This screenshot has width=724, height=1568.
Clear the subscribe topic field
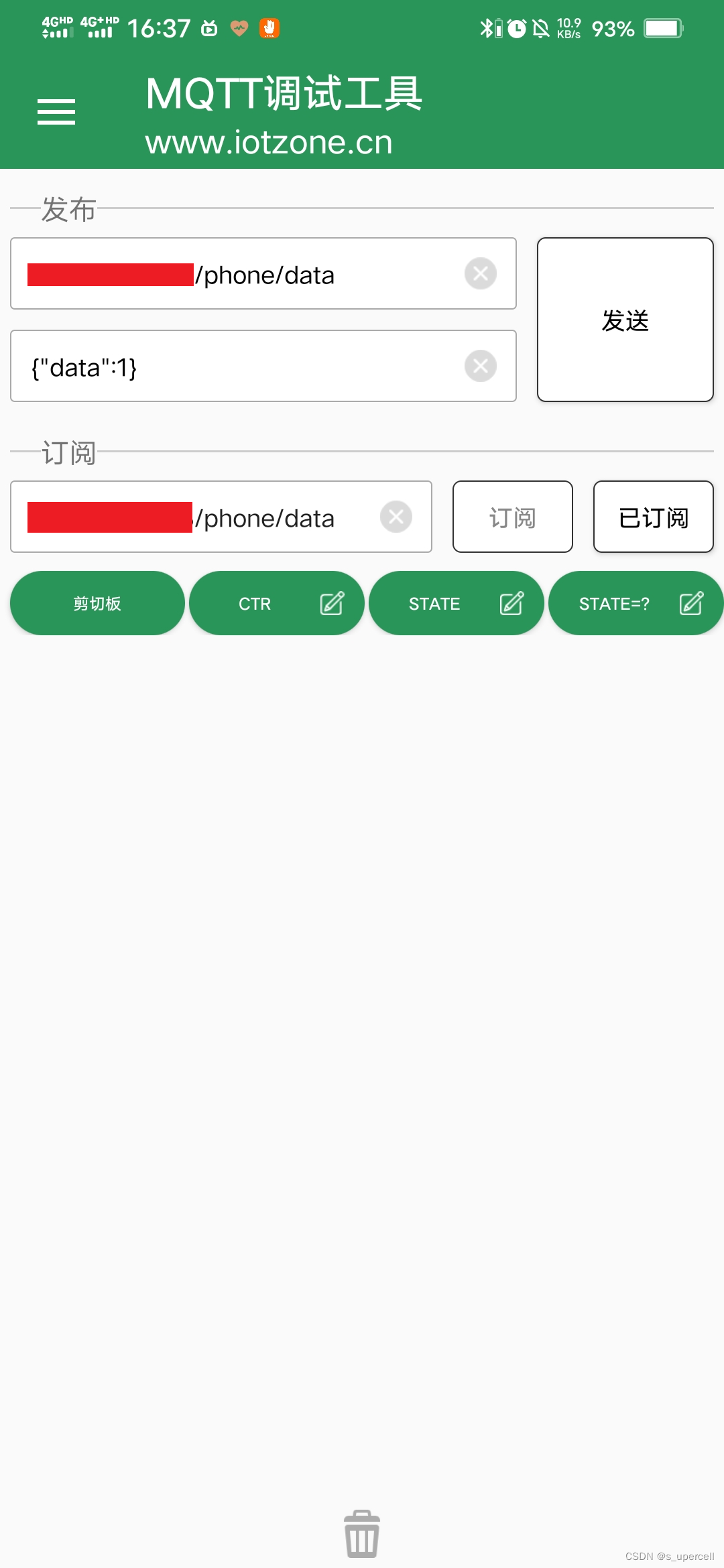(x=396, y=517)
